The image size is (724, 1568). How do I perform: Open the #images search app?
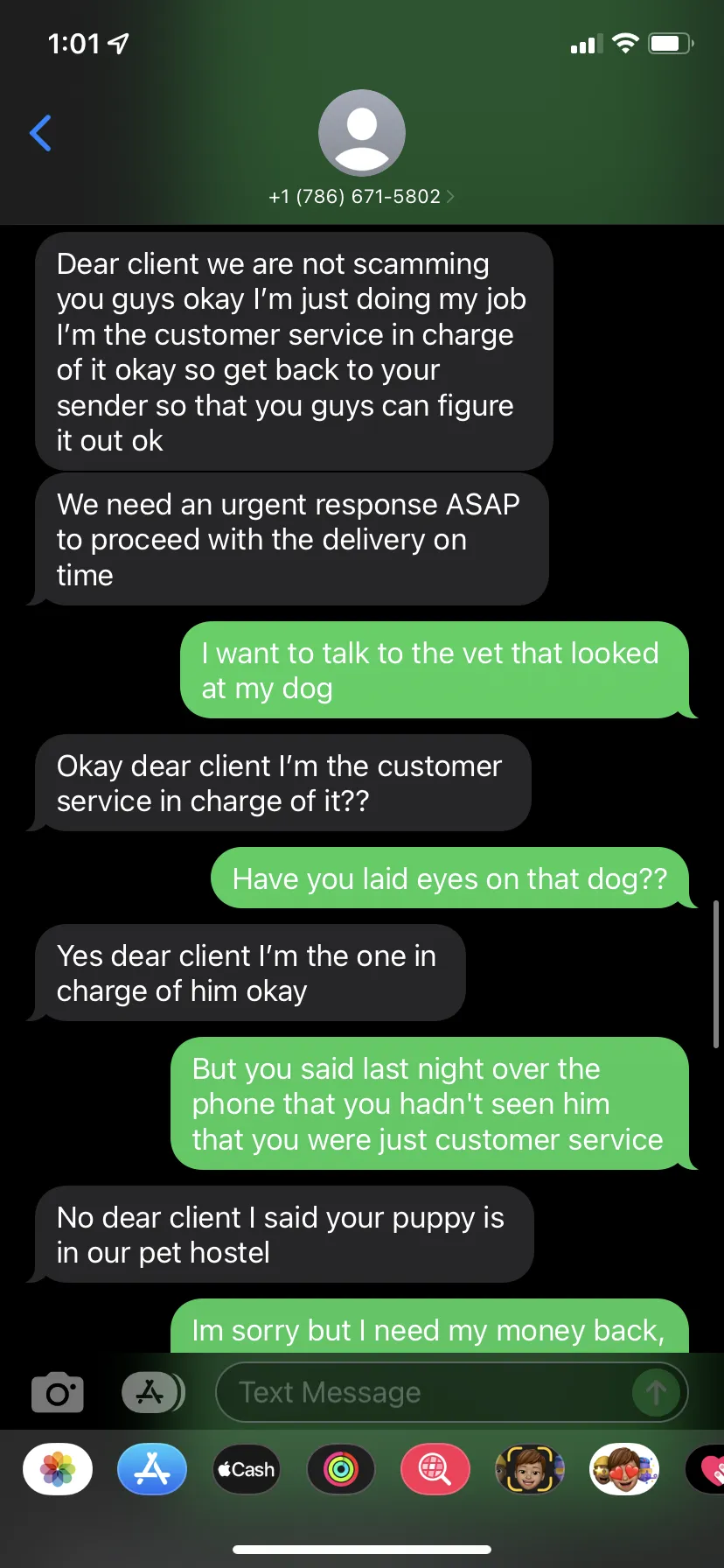click(435, 1469)
